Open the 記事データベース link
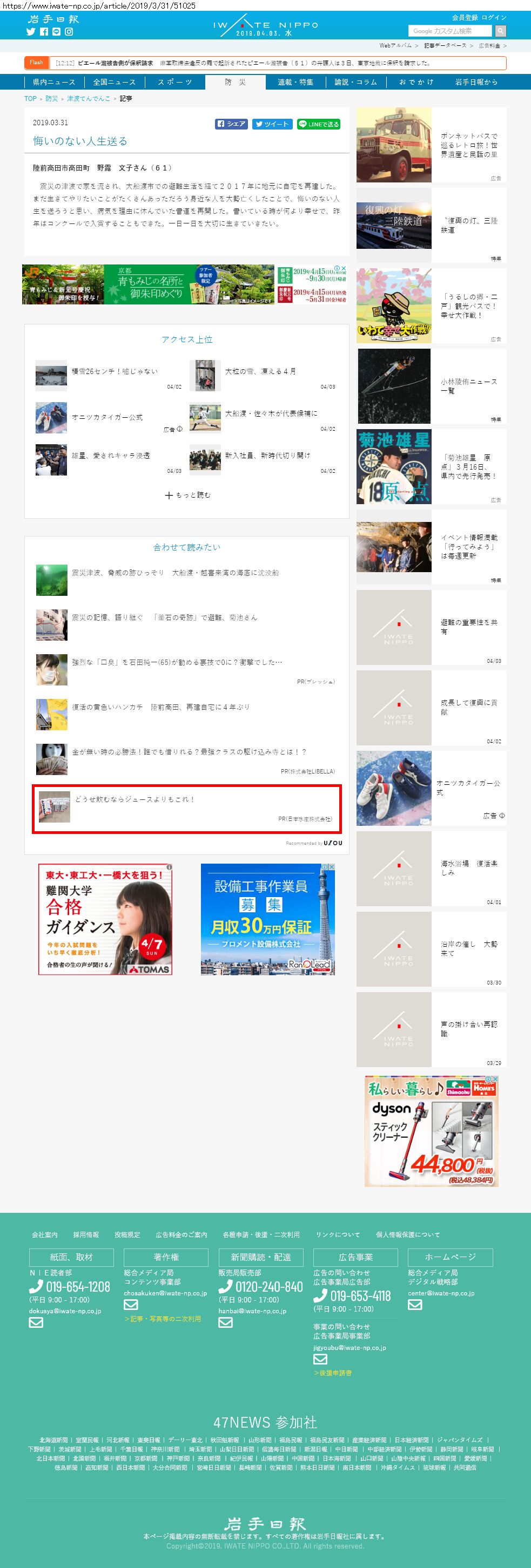 pyautogui.click(x=445, y=46)
